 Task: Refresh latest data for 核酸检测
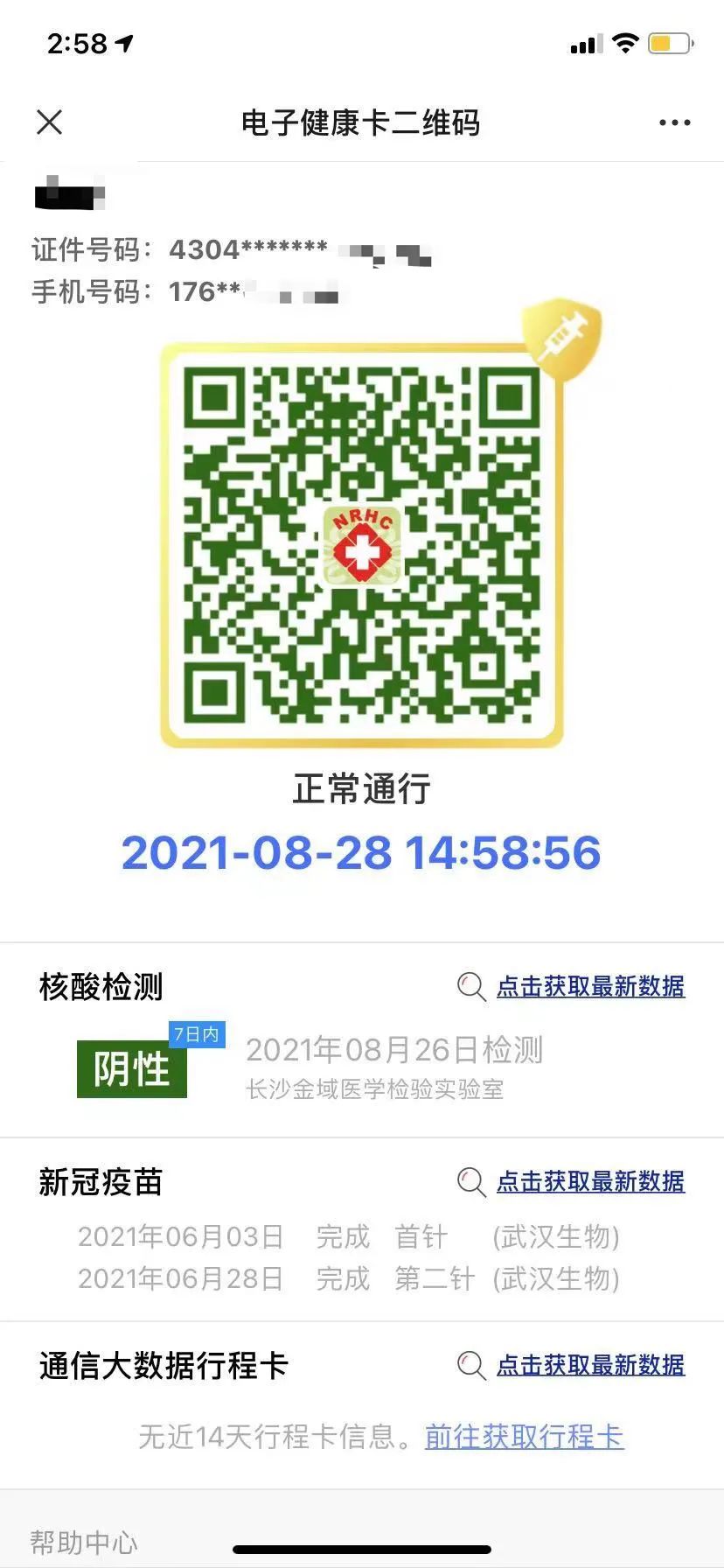point(590,986)
